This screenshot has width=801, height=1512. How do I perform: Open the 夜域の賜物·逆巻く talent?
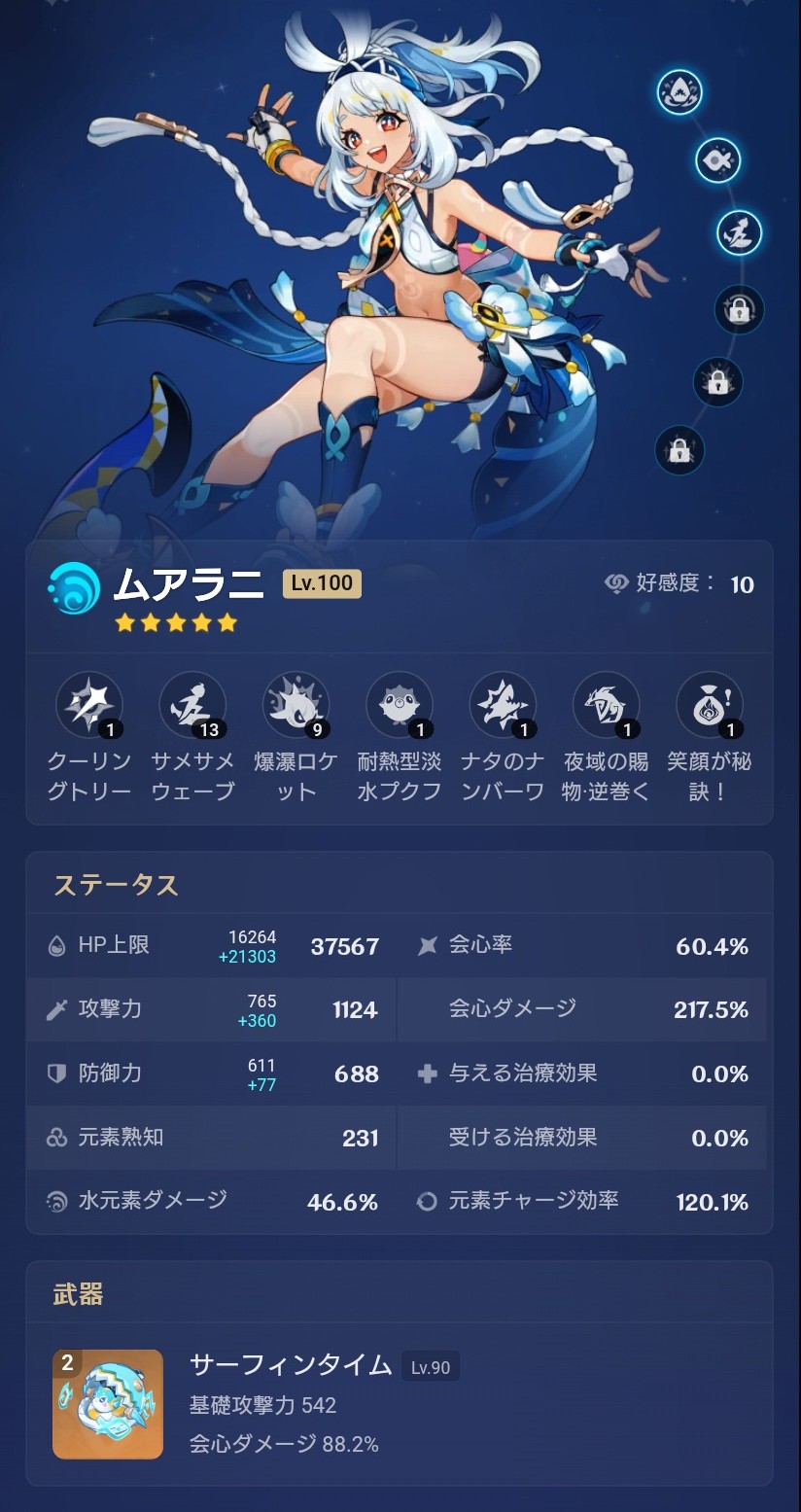[606, 705]
